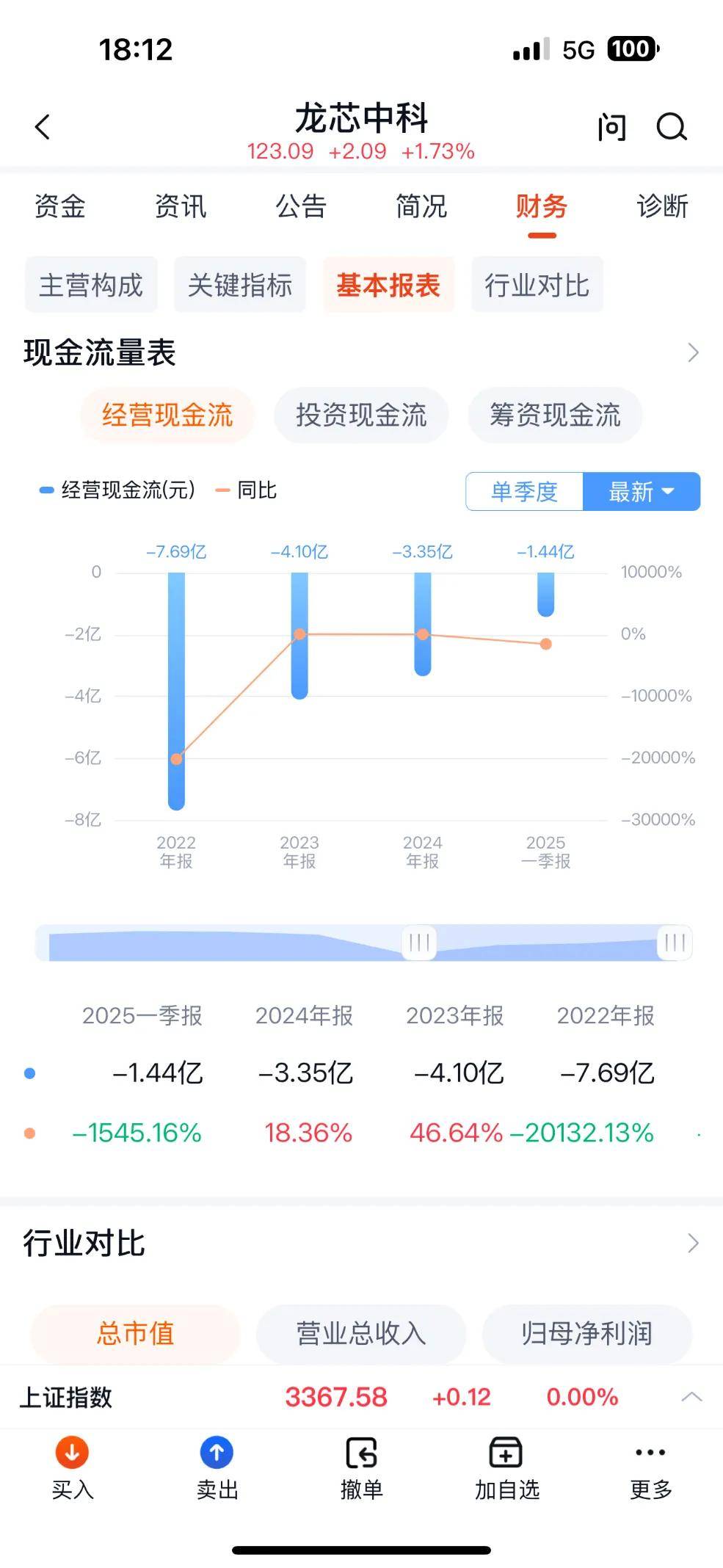
Task: Open the 关键指标 tab
Action: (240, 286)
